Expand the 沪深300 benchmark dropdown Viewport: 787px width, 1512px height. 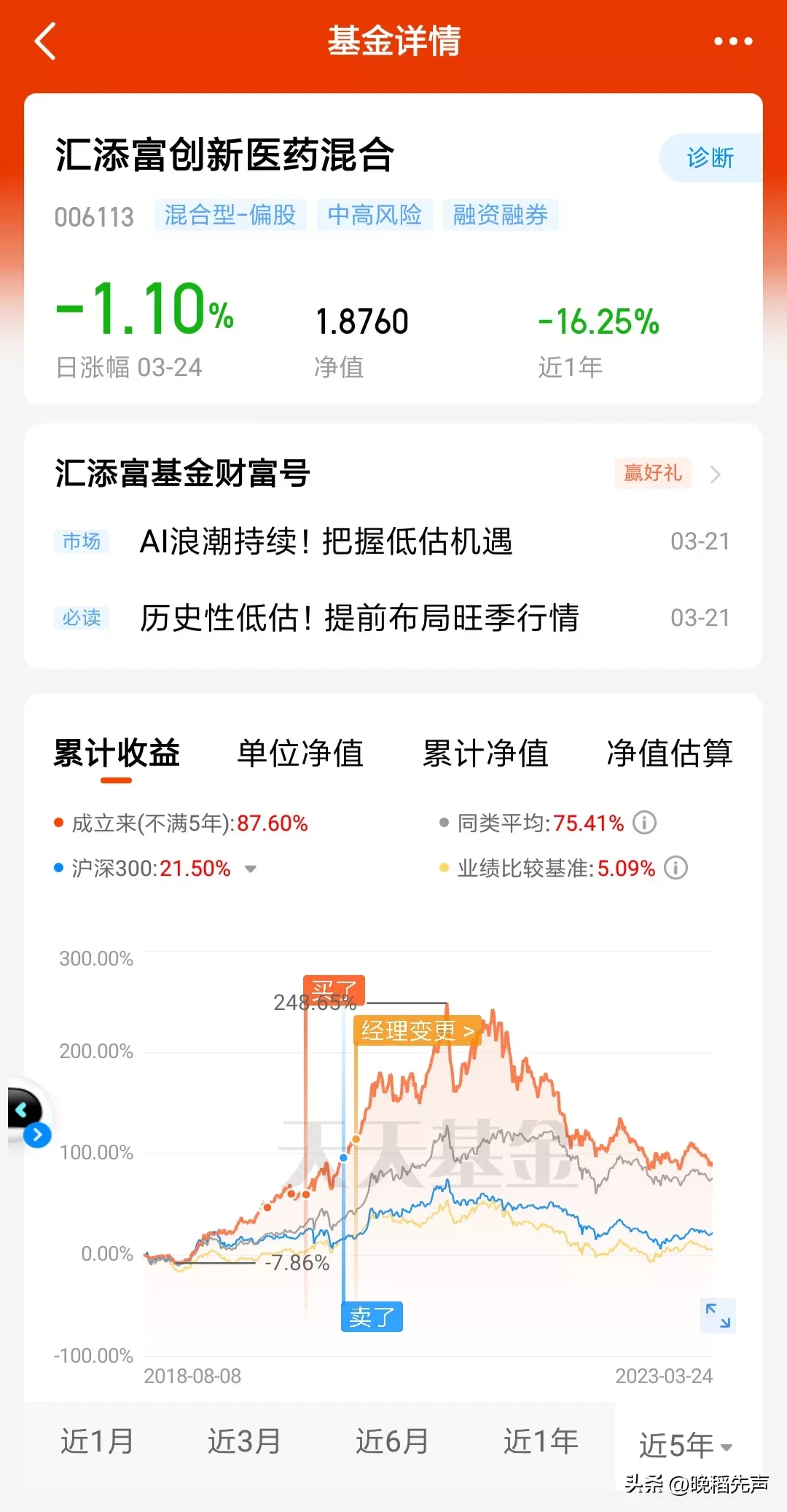coord(251,869)
